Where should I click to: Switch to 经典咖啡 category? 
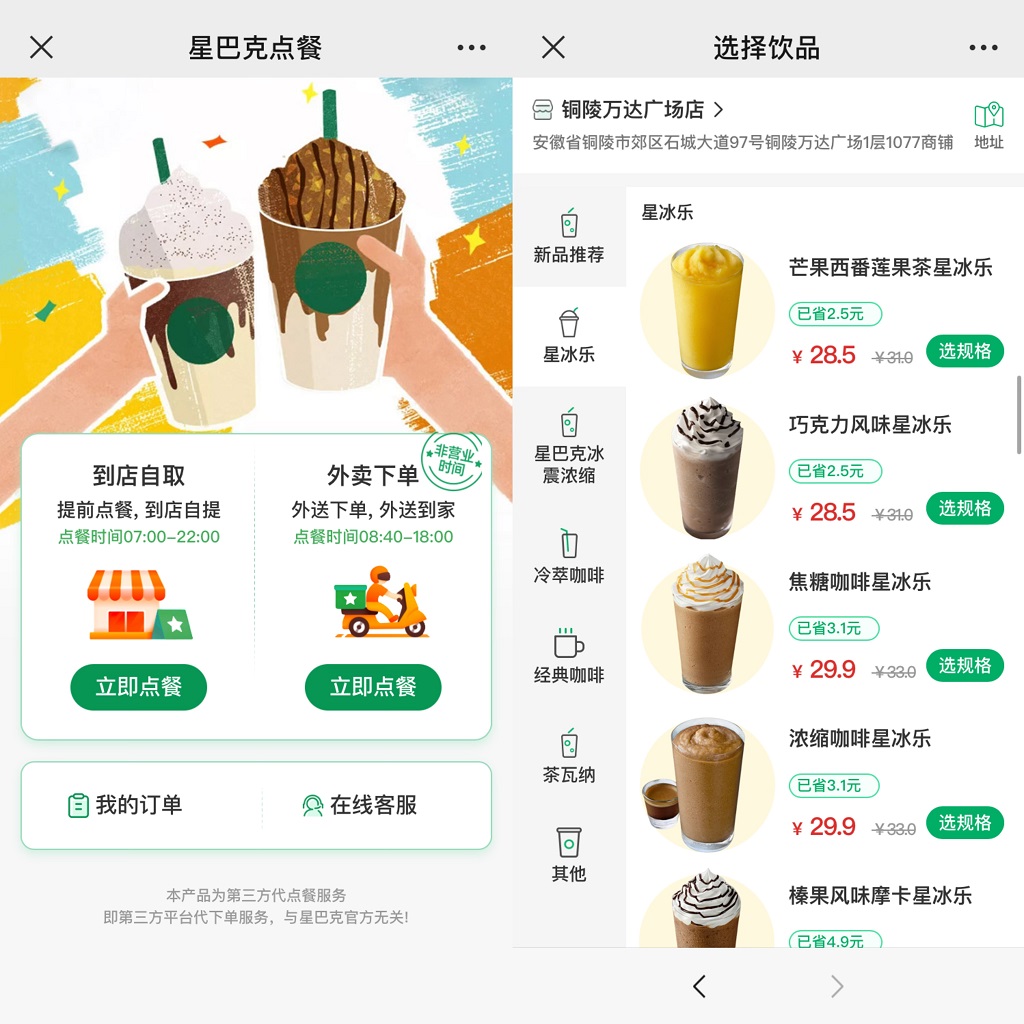pyautogui.click(x=569, y=657)
